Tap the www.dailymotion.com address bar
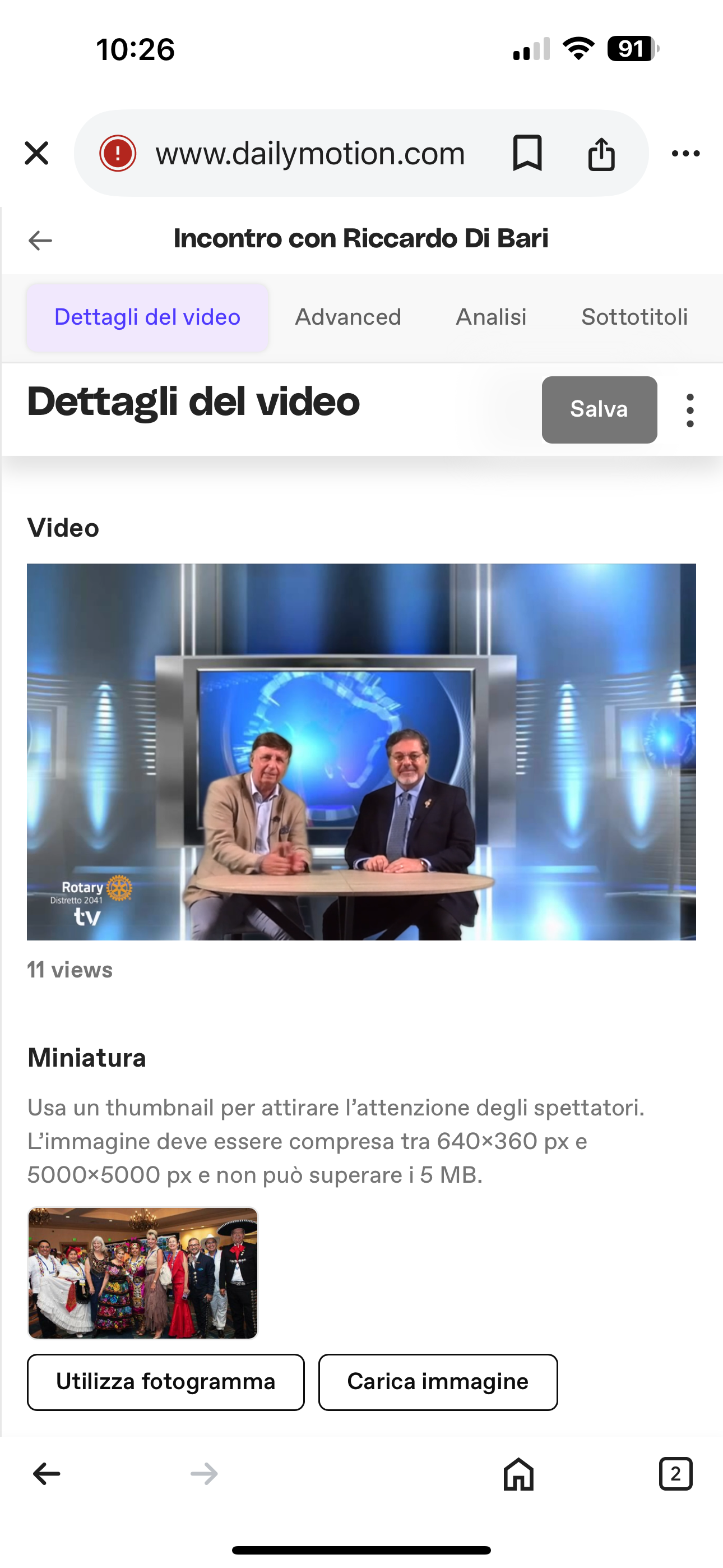The height and width of the screenshot is (1568, 723). click(310, 154)
